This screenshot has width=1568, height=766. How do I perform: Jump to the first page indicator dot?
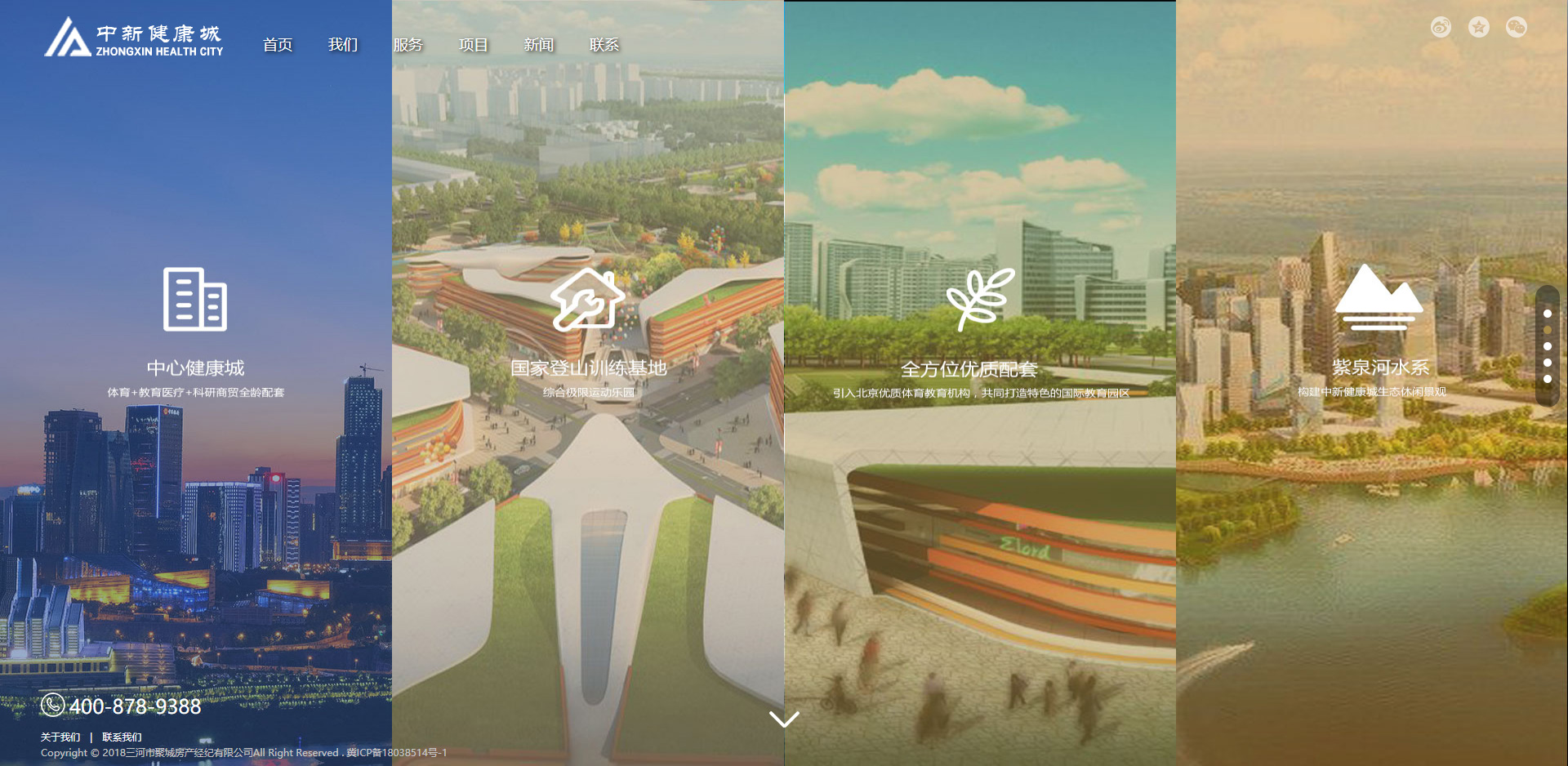tap(1547, 314)
